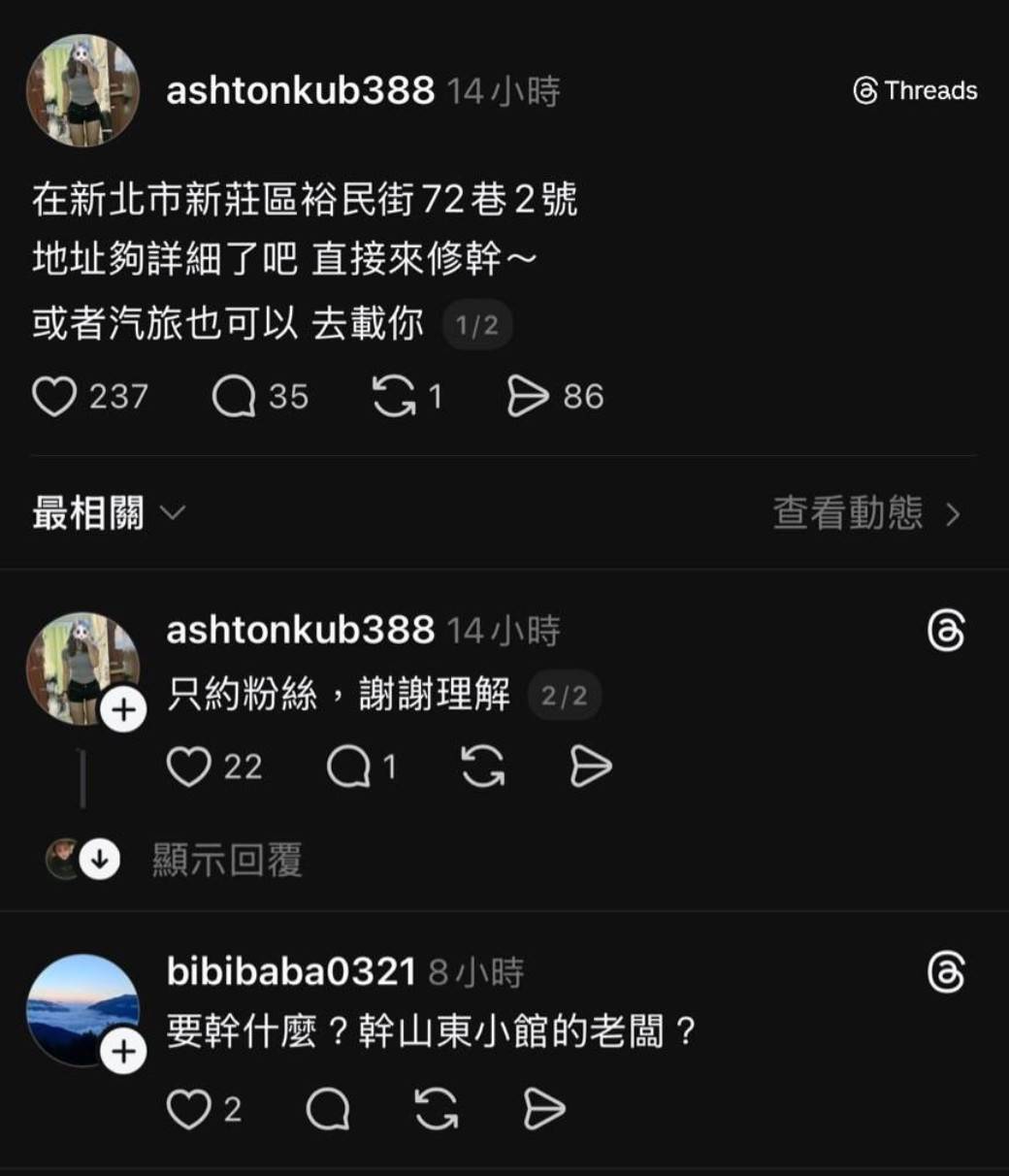
Task: Reply to bibibaba0321's comment
Action: pos(328,1109)
